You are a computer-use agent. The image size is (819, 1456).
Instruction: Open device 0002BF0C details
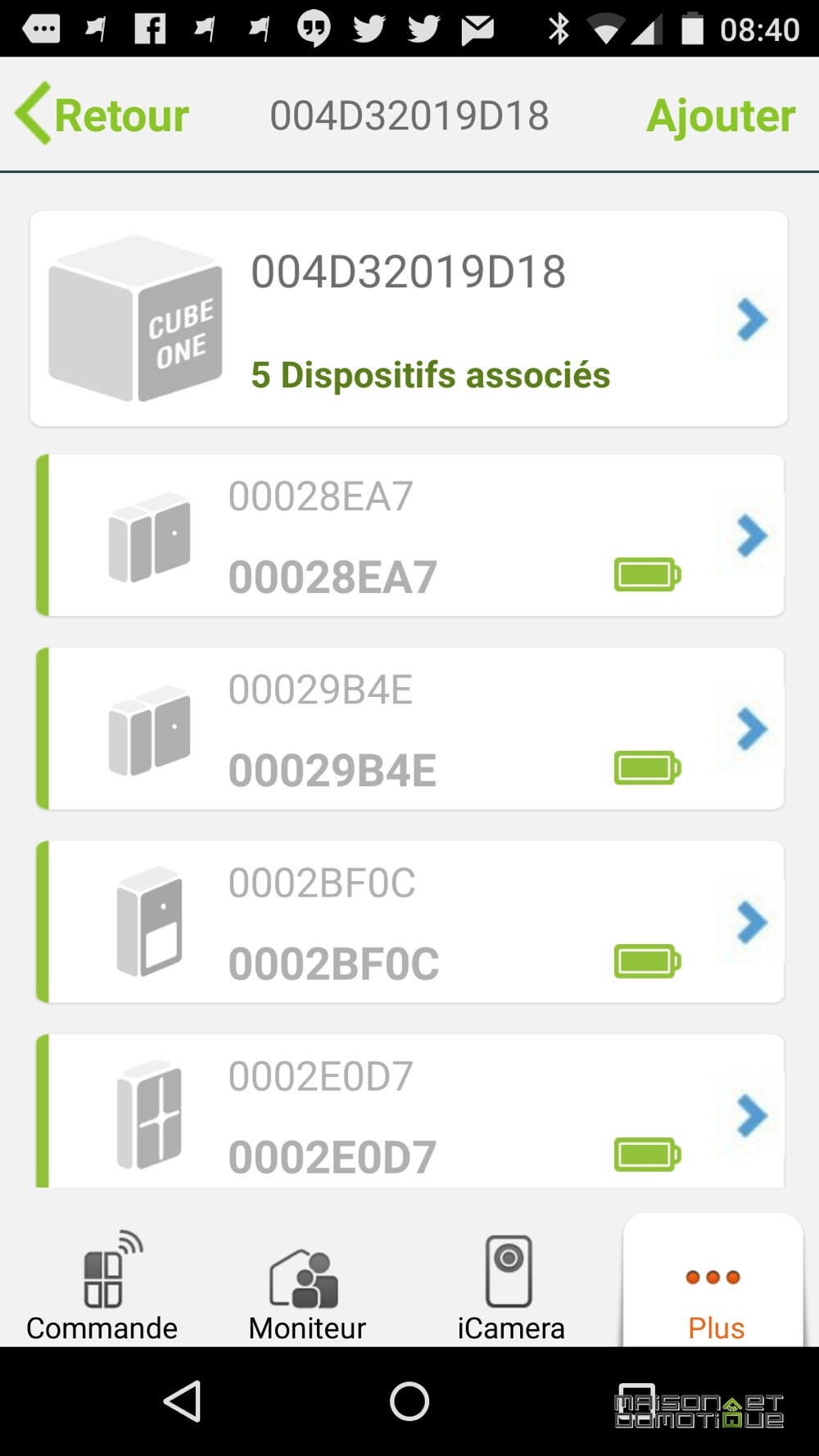pos(410,921)
